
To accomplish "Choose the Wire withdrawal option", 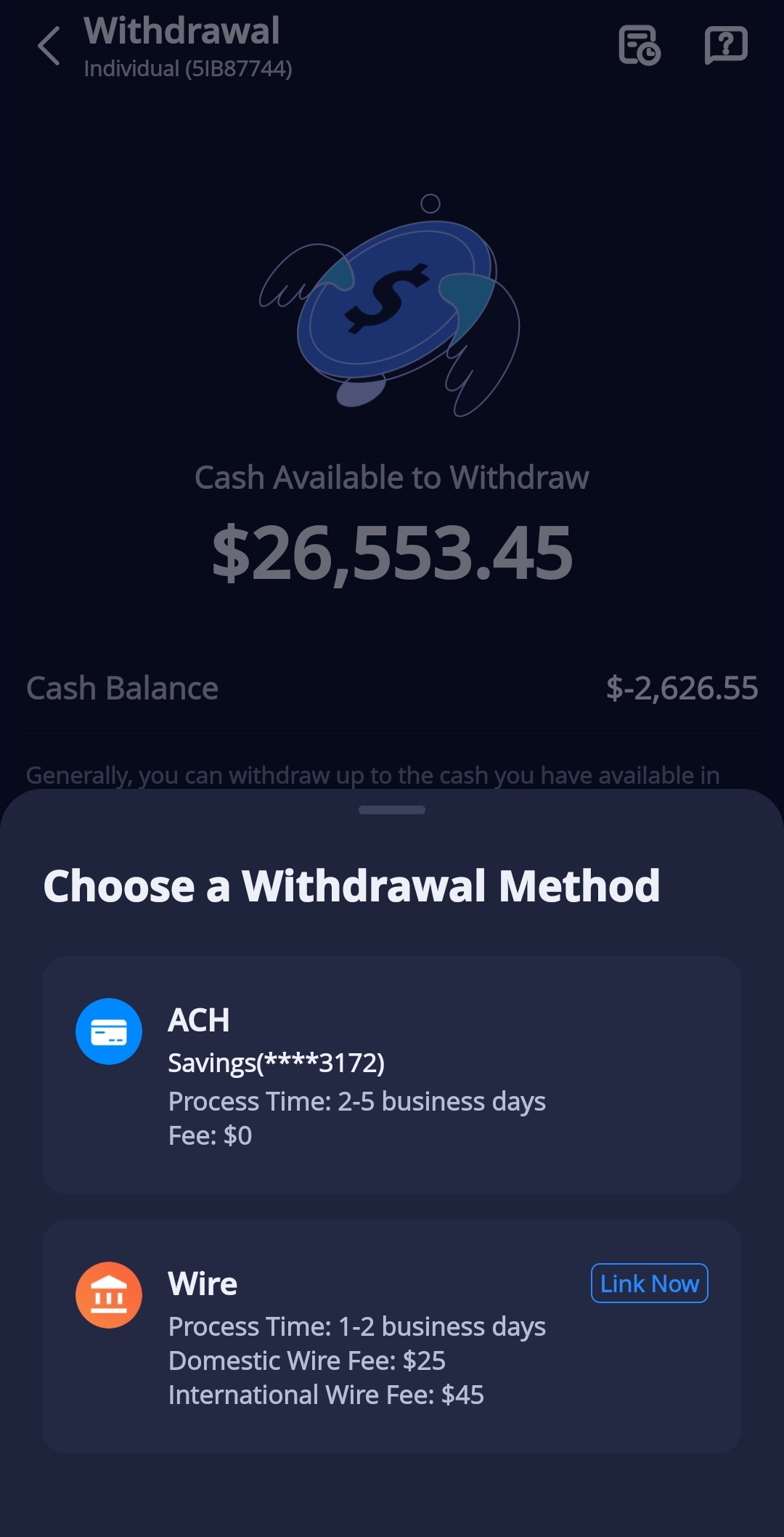I will point(327,1337).
